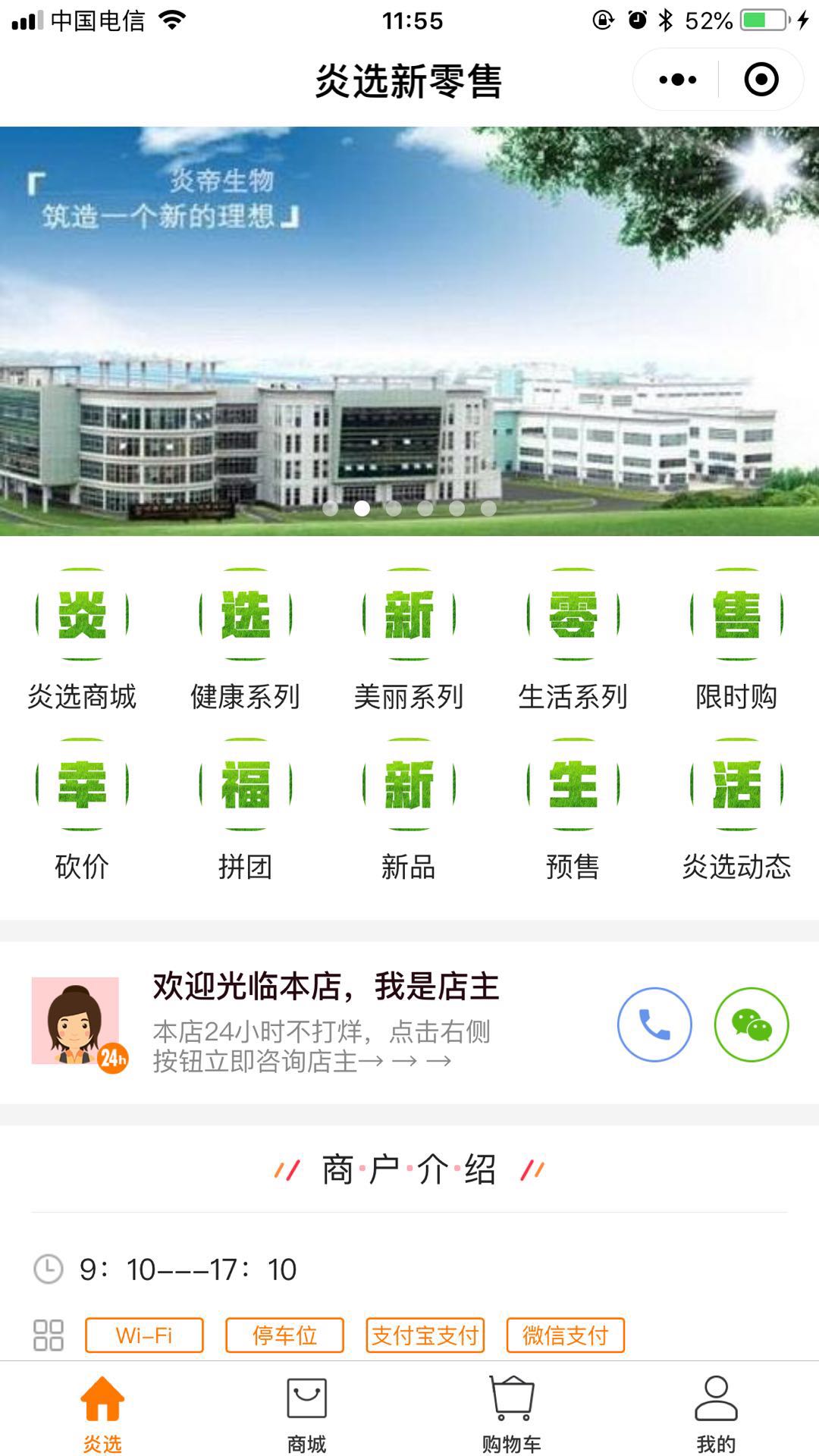The width and height of the screenshot is (819, 1456).
Task: Open the mini program more-options menu
Action: click(677, 80)
